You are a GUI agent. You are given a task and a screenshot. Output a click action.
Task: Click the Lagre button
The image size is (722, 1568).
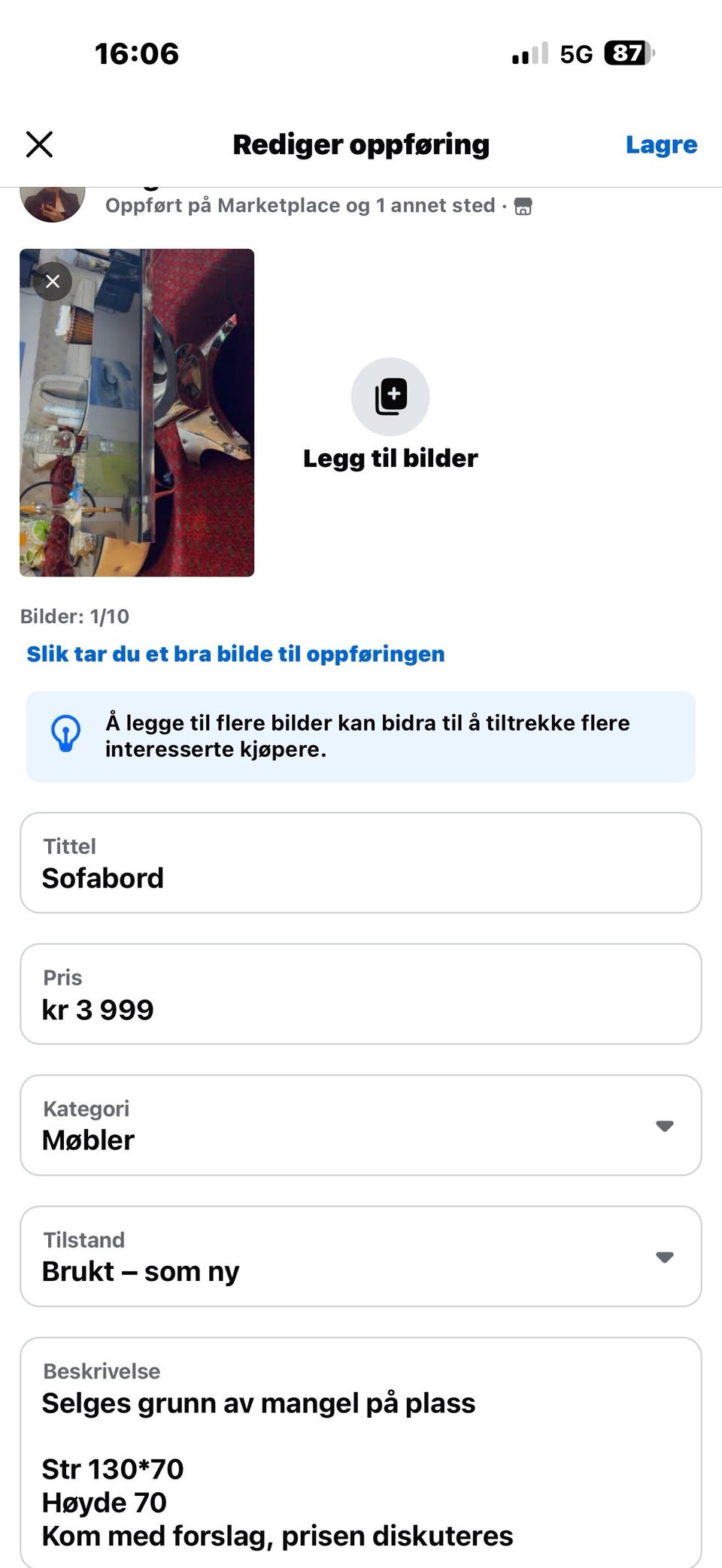[661, 144]
